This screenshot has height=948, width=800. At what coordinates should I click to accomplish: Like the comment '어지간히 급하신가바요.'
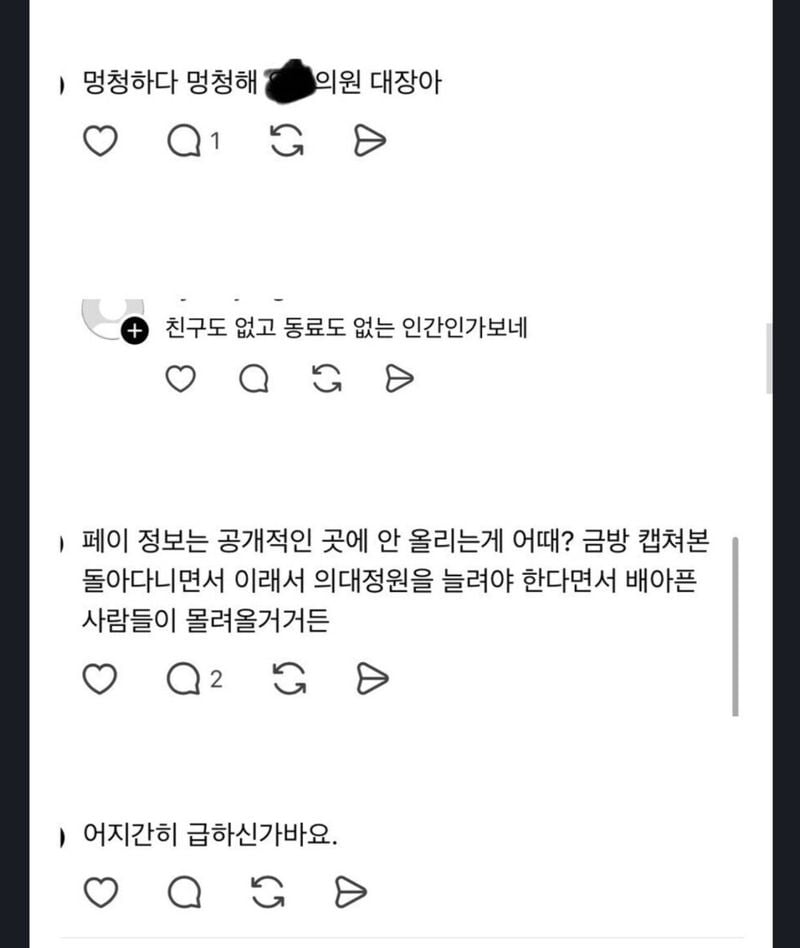[x=99, y=891]
